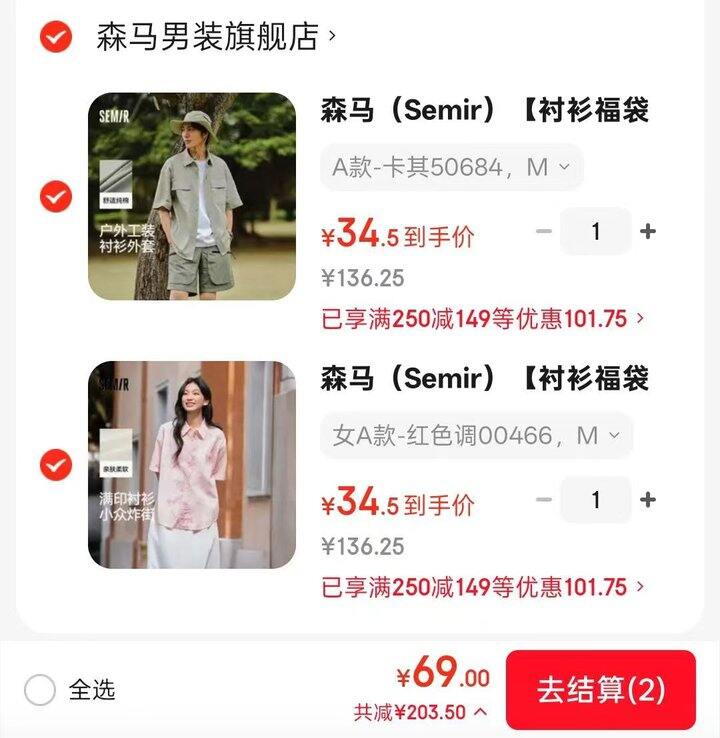Increase quantity of the 女A款-红色调00466 item
Viewport: 720px width, 738px height.
pos(648,499)
